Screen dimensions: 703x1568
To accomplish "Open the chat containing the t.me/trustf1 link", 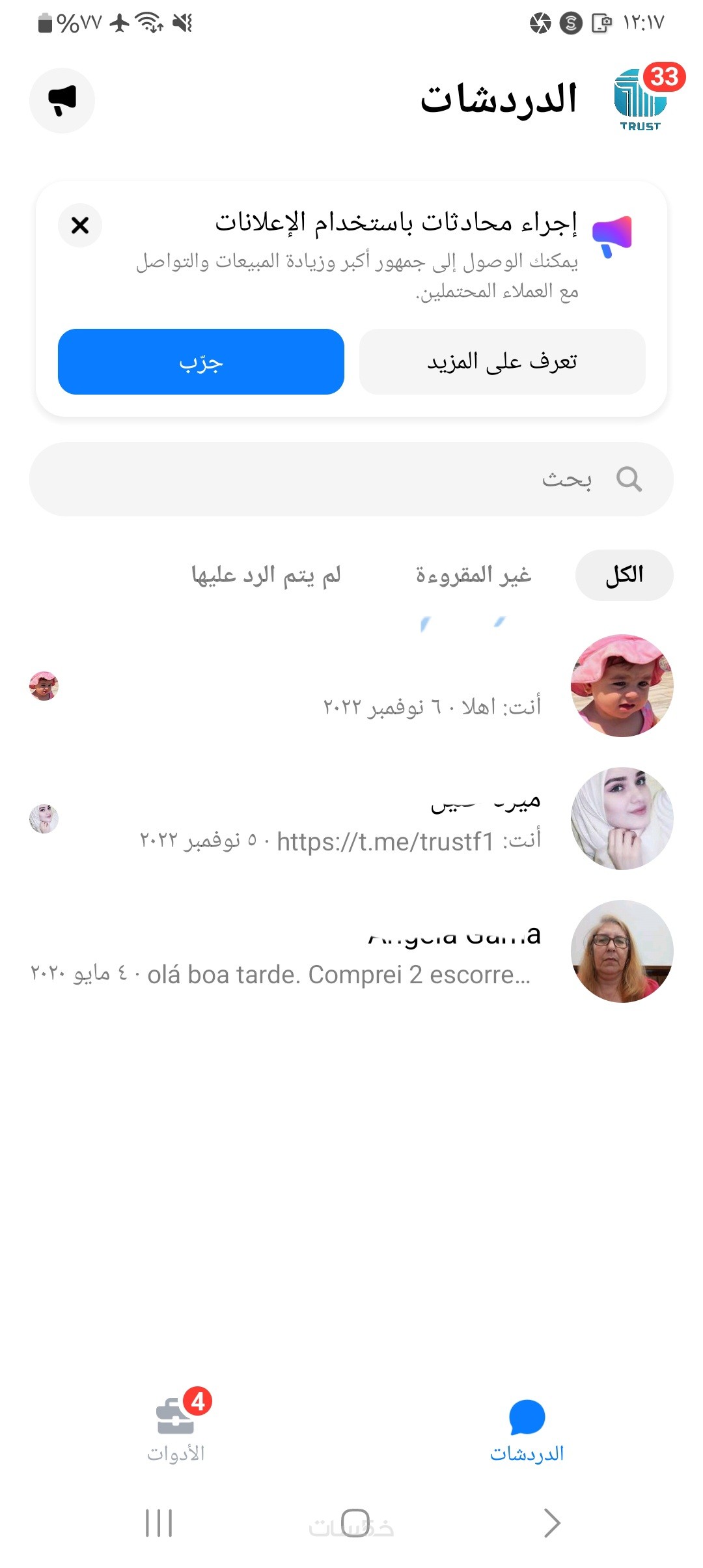I will pos(351,819).
